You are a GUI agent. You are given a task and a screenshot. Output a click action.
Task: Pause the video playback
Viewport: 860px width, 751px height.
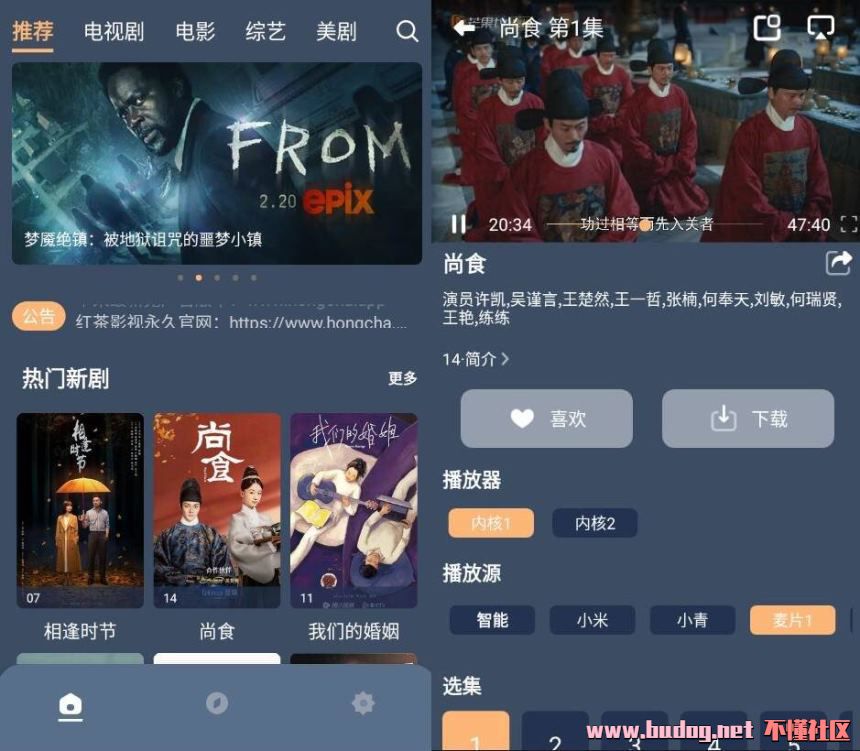(x=458, y=225)
